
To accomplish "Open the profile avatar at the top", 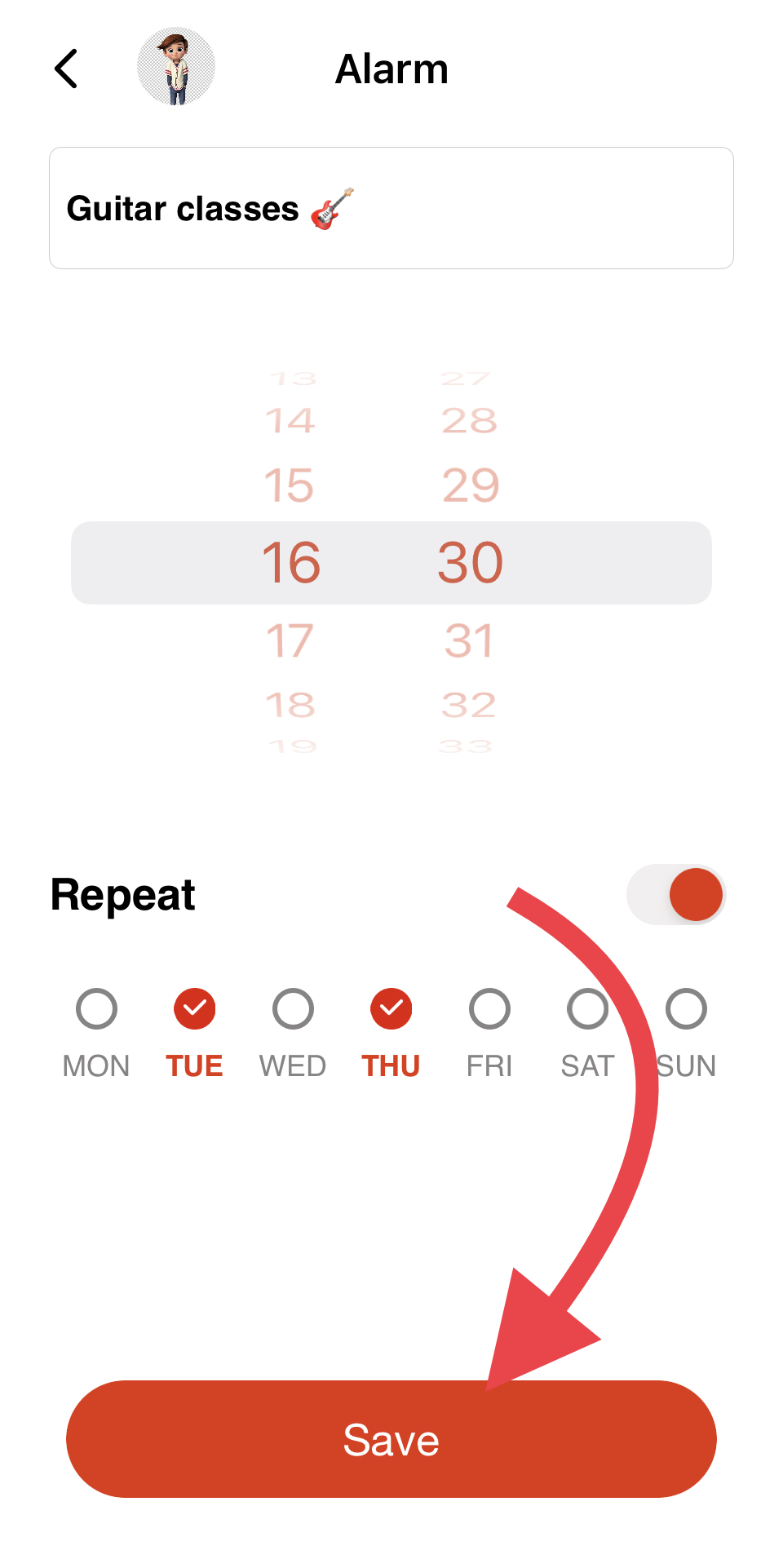I will pyautogui.click(x=176, y=67).
